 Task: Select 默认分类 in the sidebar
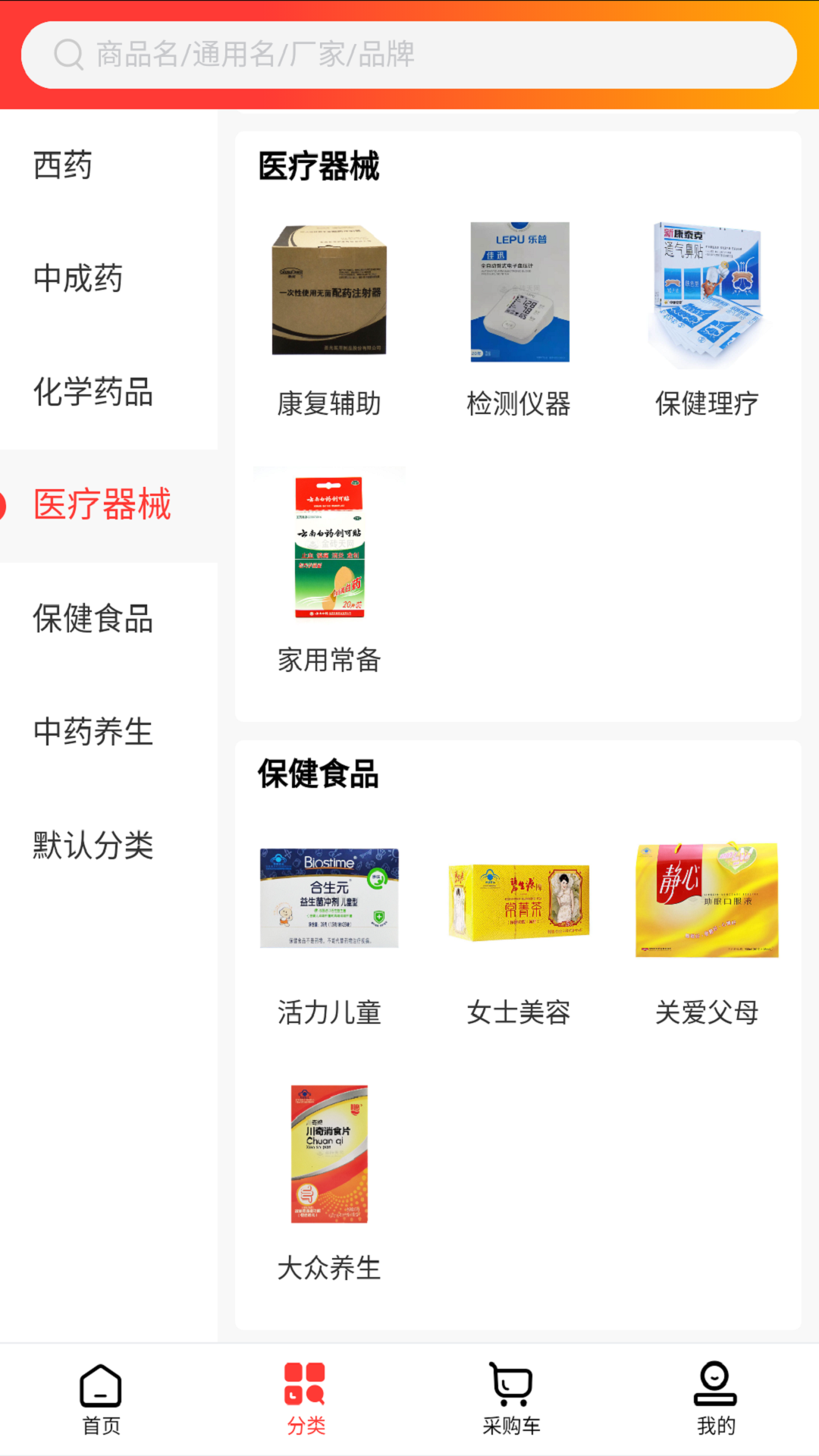pos(93,845)
